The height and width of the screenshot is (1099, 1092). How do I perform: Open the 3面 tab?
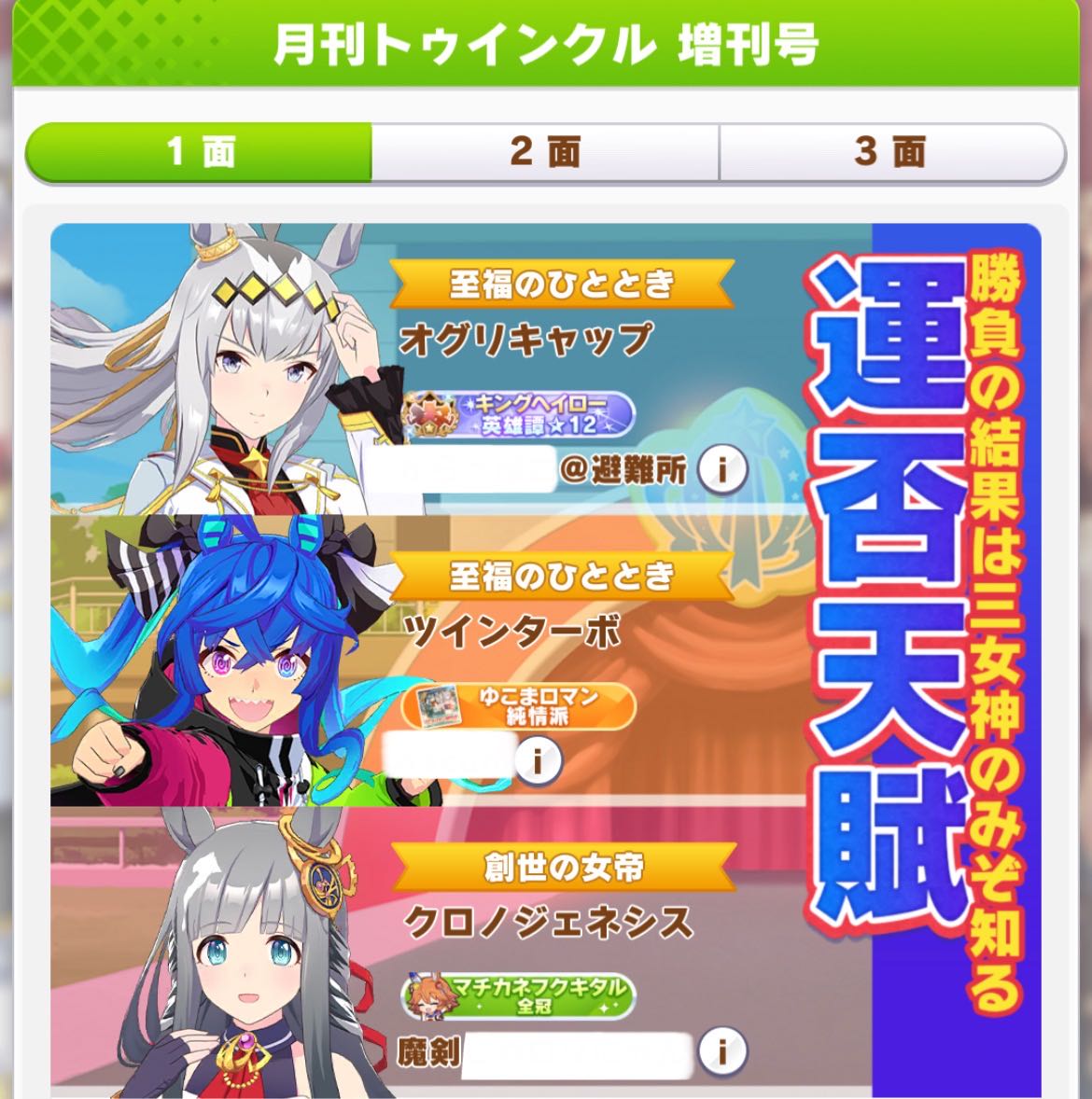coord(890,152)
